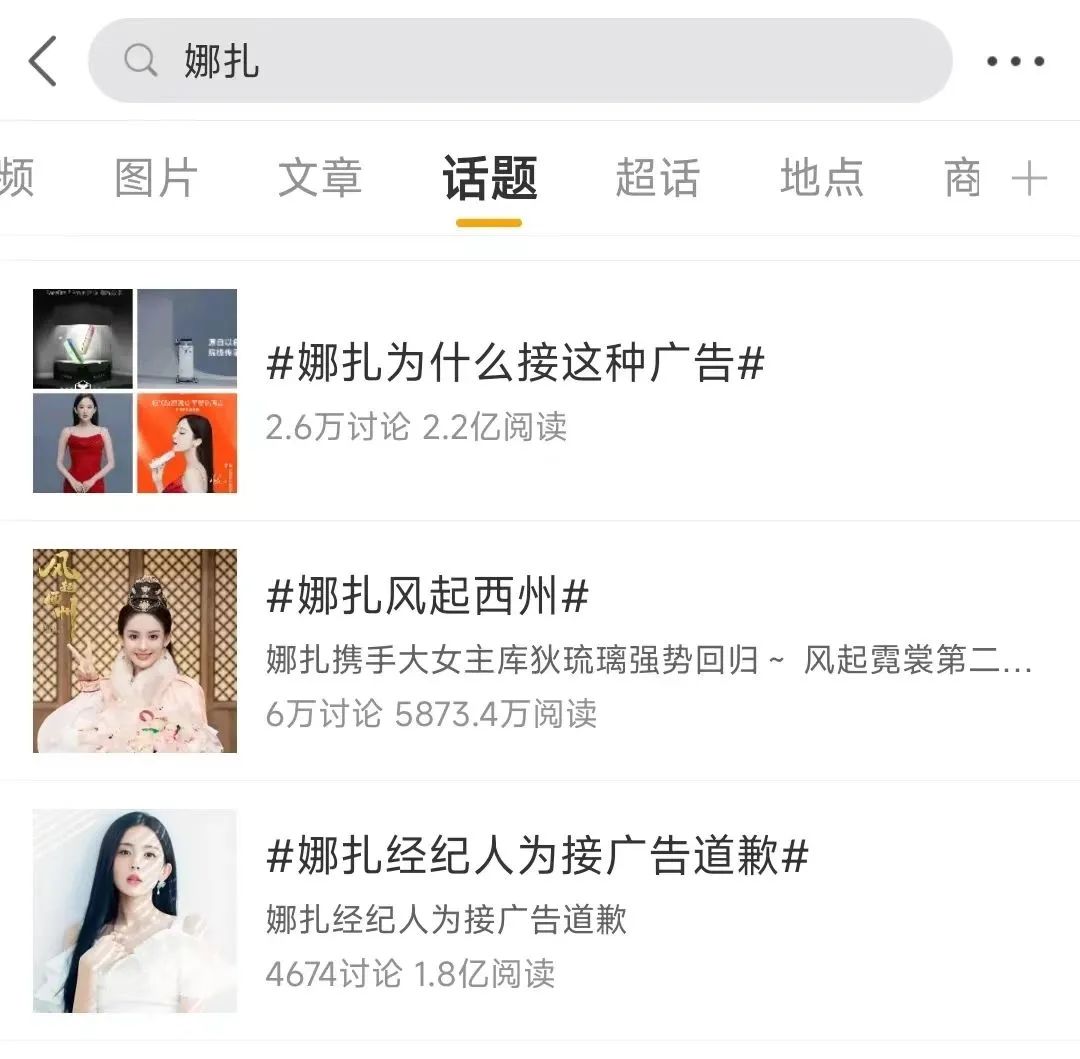Switch to the 文章 tab
Image resolution: width=1080 pixels, height=1059 pixels.
[320, 179]
